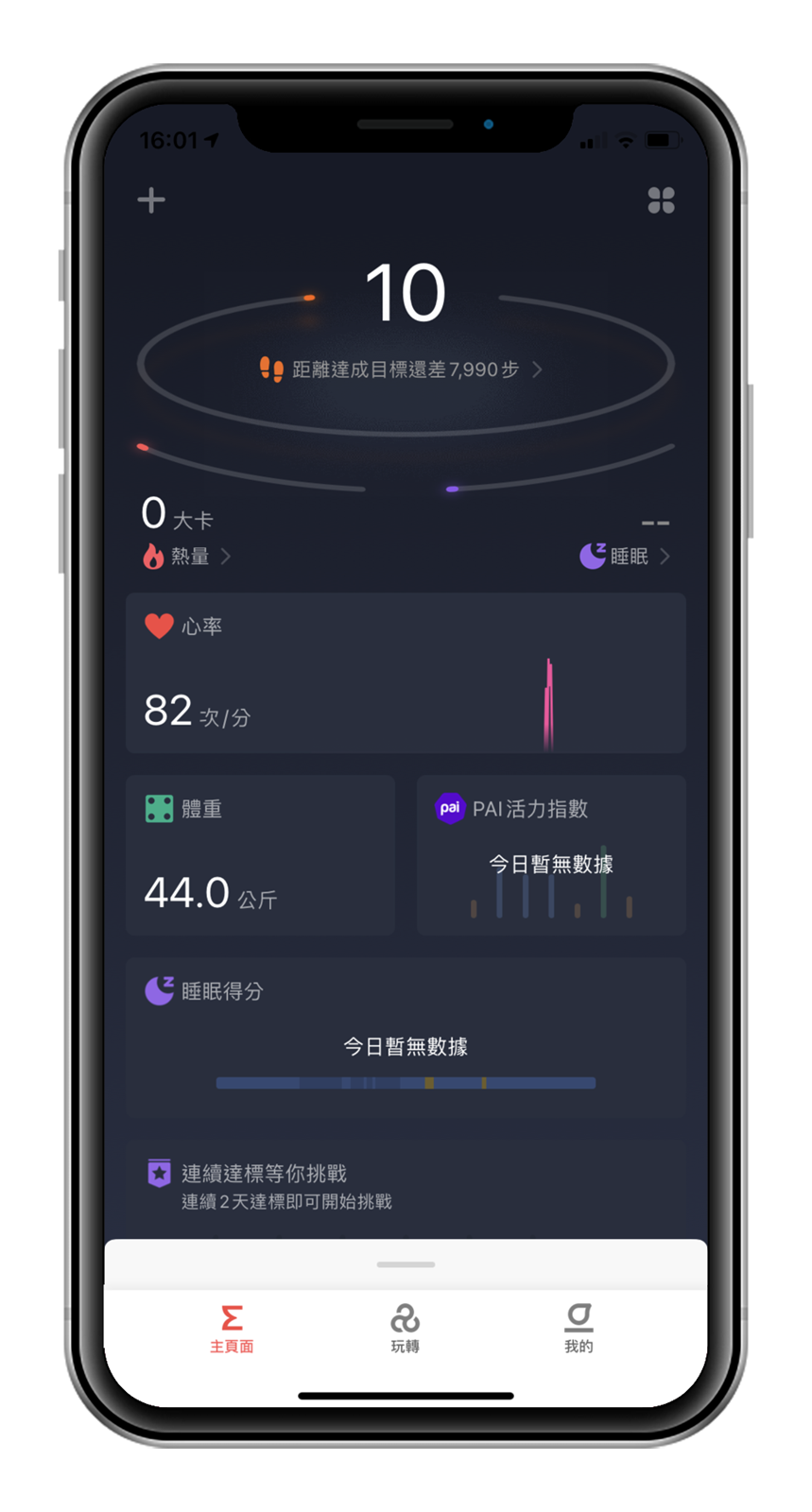Open the 睡眠 sleep details
Screen dimensions: 812x1512
(x=626, y=556)
